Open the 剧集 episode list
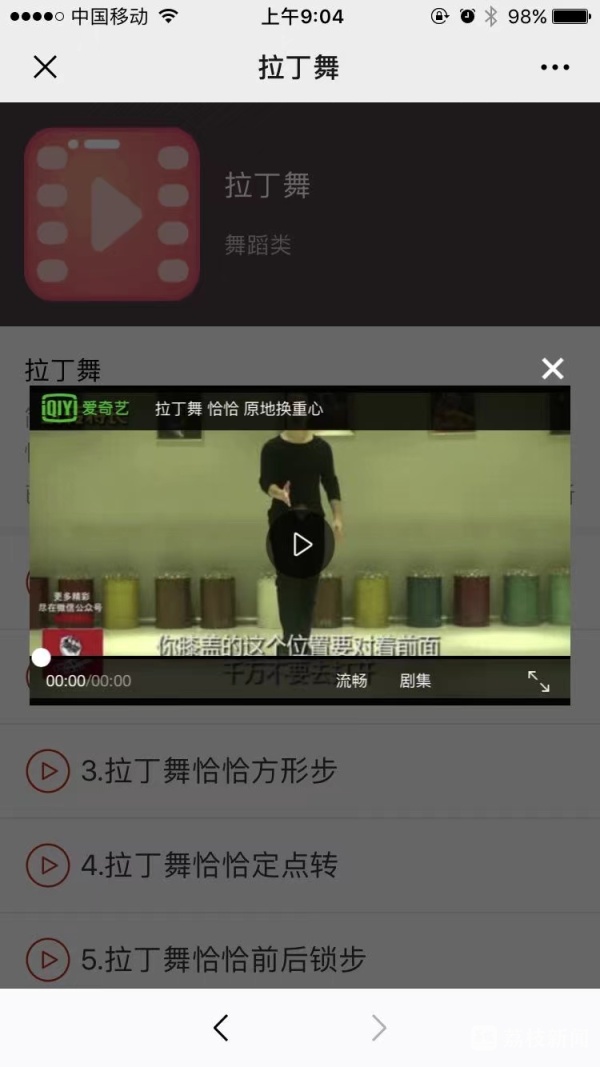 click(x=415, y=681)
